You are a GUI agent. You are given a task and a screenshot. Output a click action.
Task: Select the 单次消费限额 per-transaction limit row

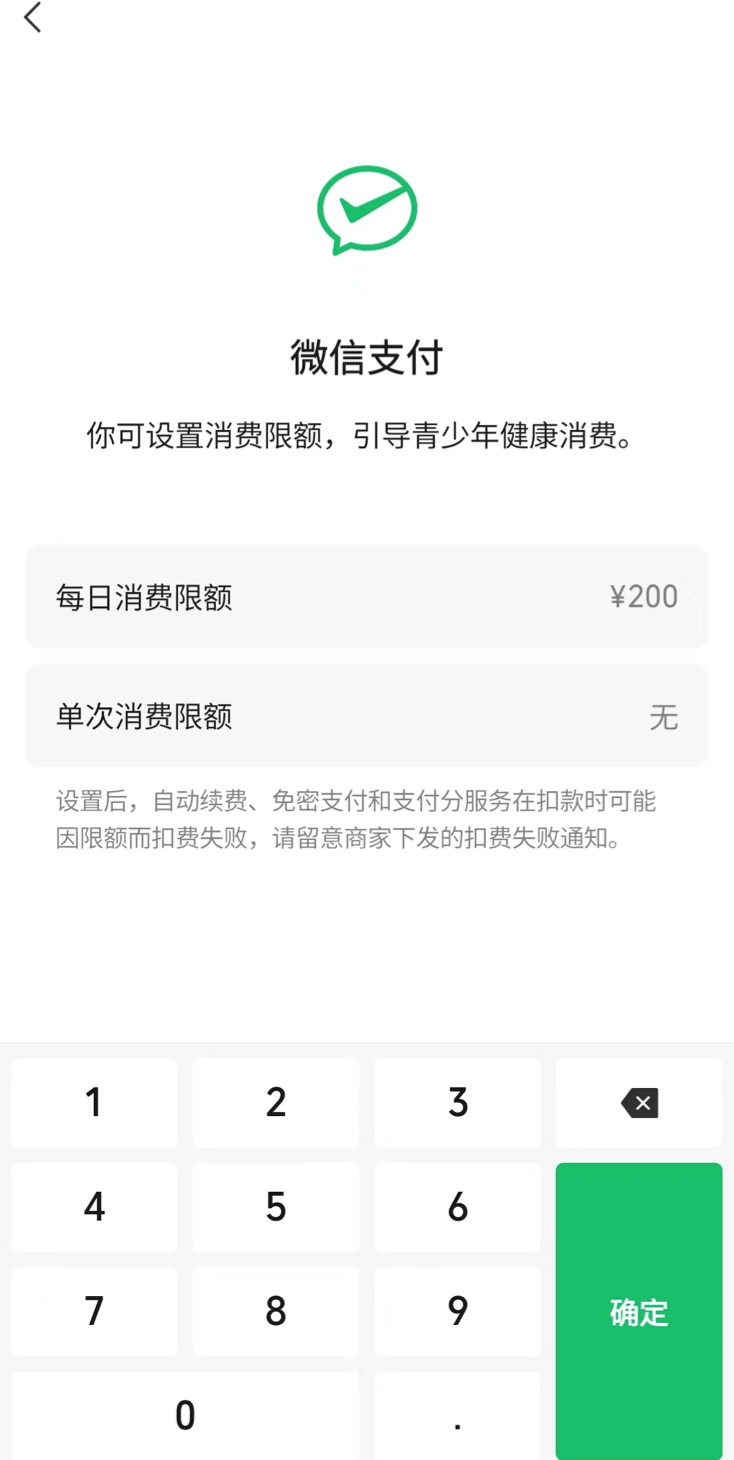[367, 716]
